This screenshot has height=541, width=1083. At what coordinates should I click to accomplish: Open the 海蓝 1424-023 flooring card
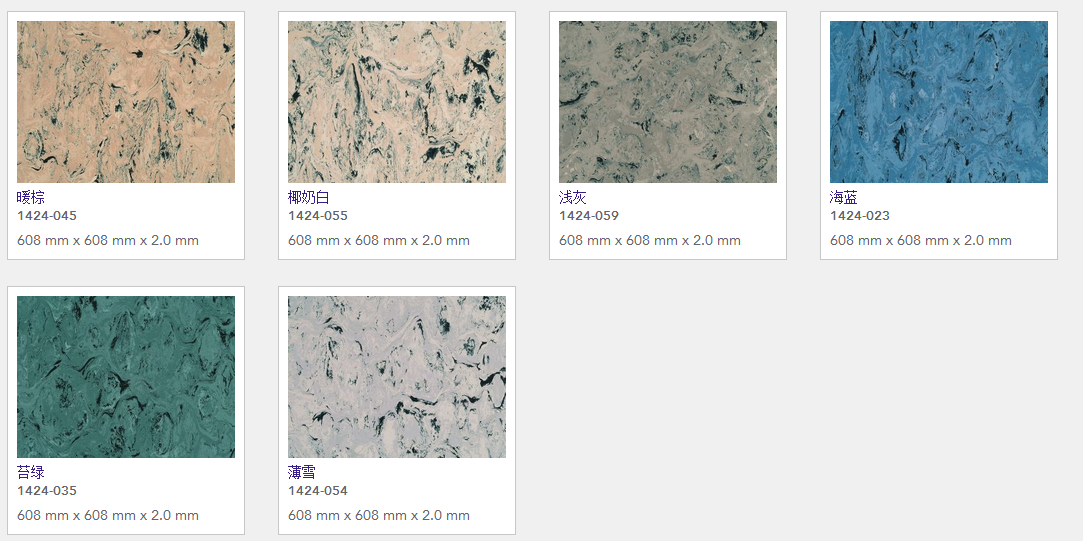(939, 102)
